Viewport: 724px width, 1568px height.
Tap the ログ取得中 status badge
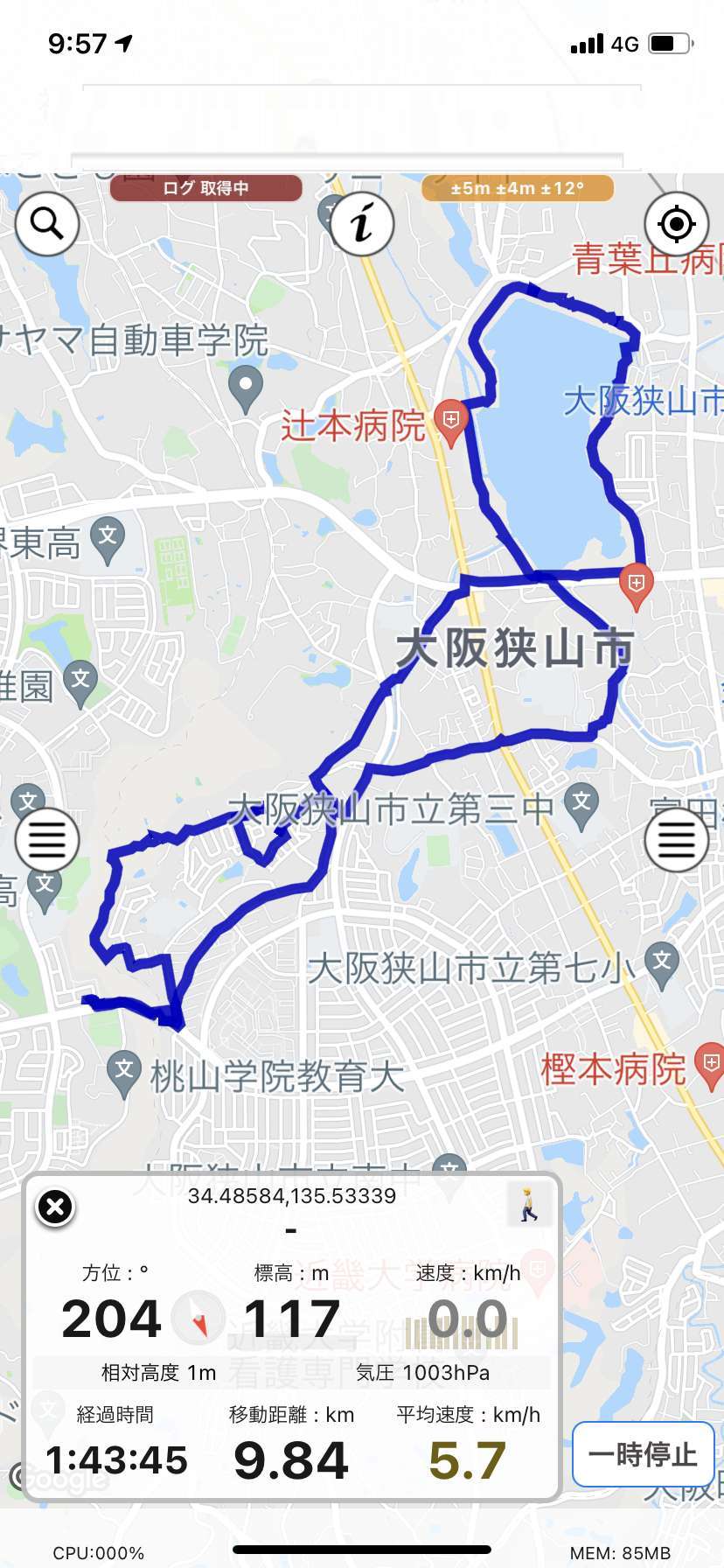pyautogui.click(x=206, y=188)
